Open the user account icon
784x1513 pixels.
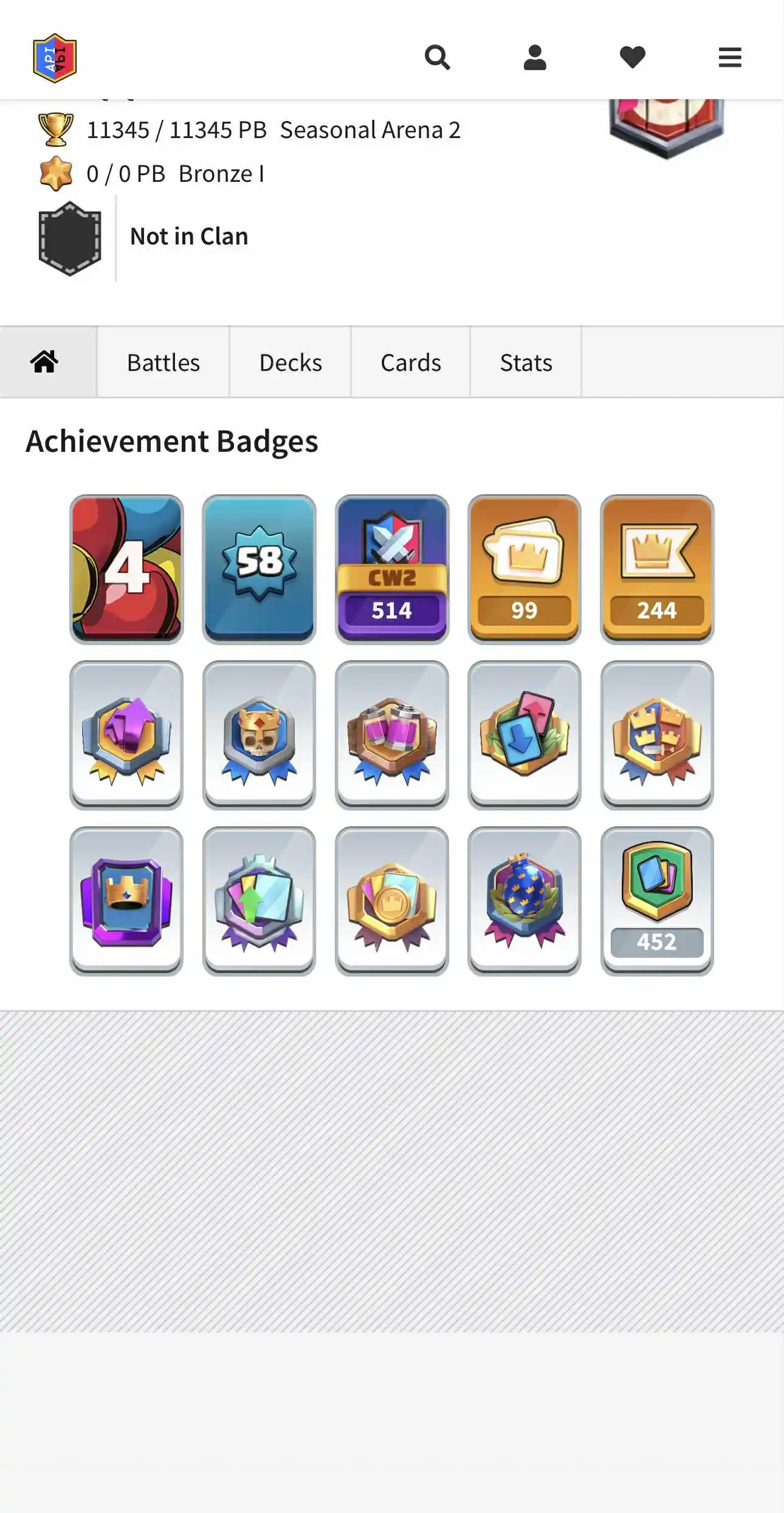(535, 58)
